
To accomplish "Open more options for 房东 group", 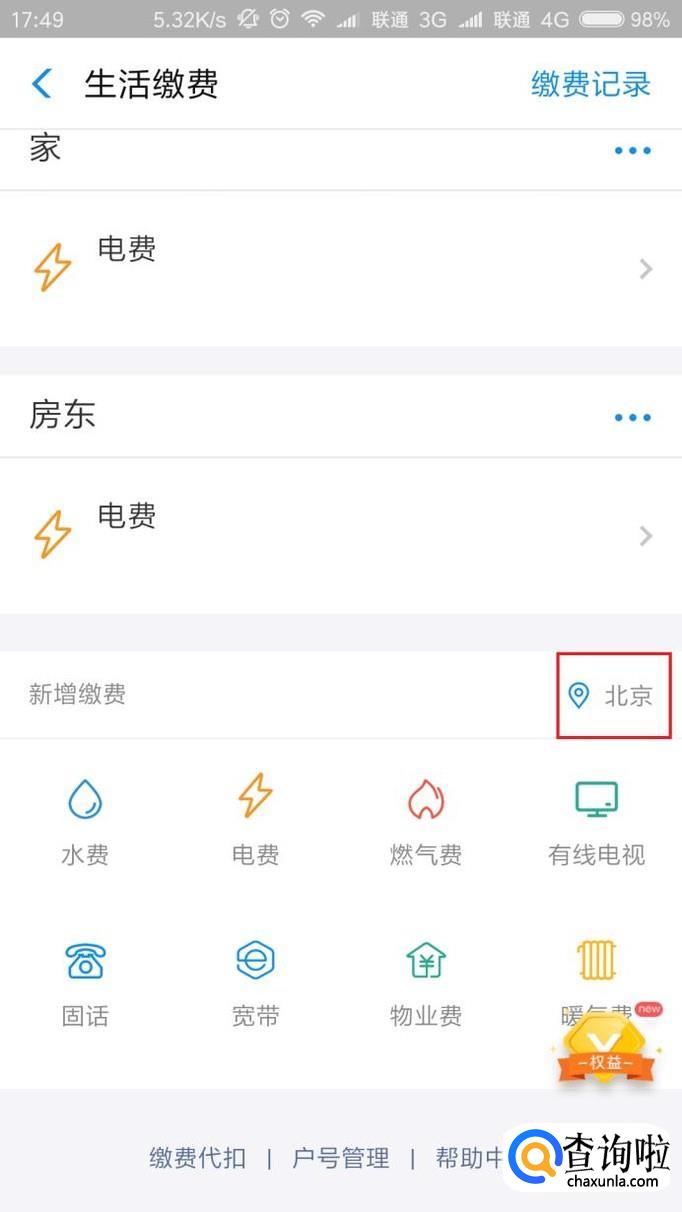I will [x=632, y=418].
